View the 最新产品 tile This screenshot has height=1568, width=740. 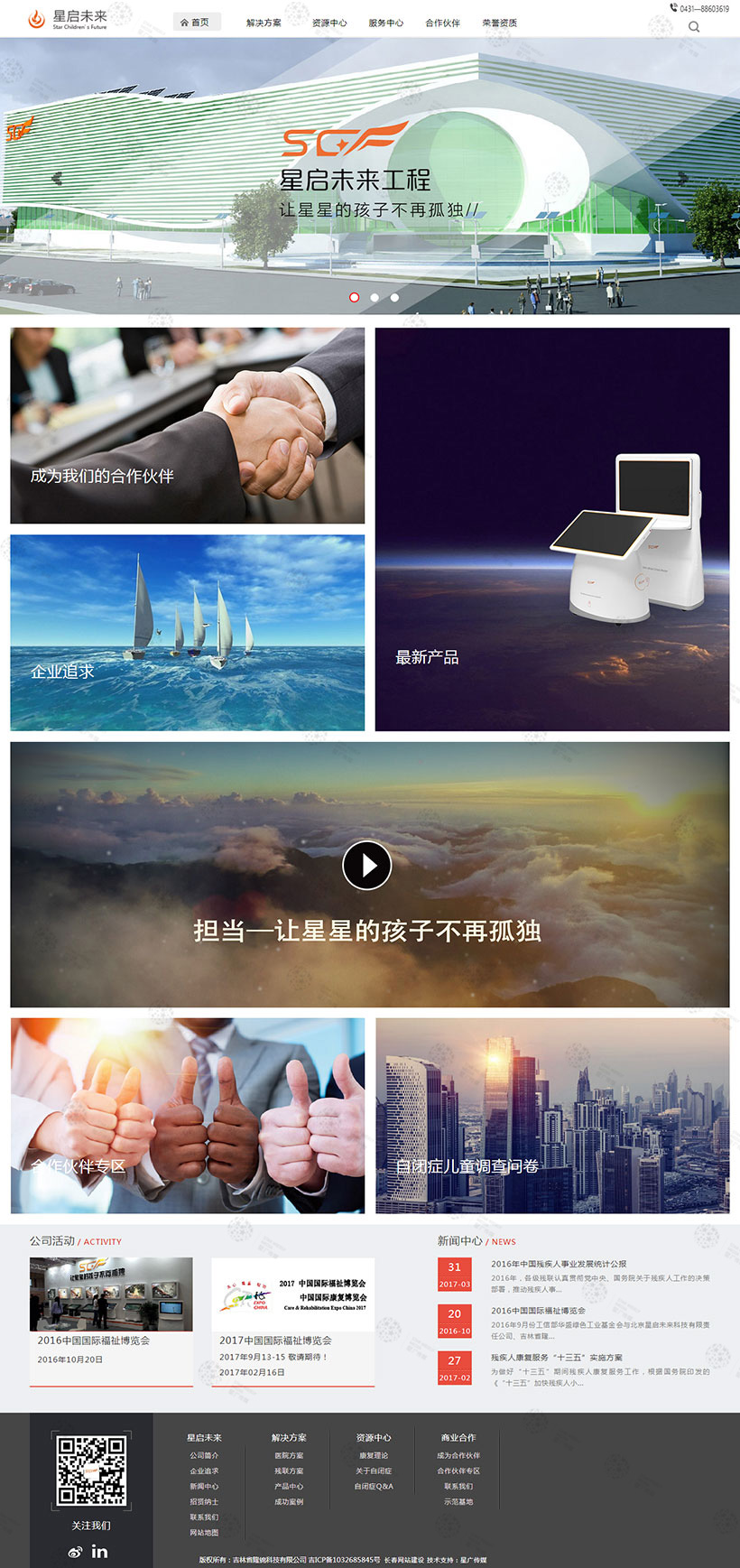click(x=551, y=529)
